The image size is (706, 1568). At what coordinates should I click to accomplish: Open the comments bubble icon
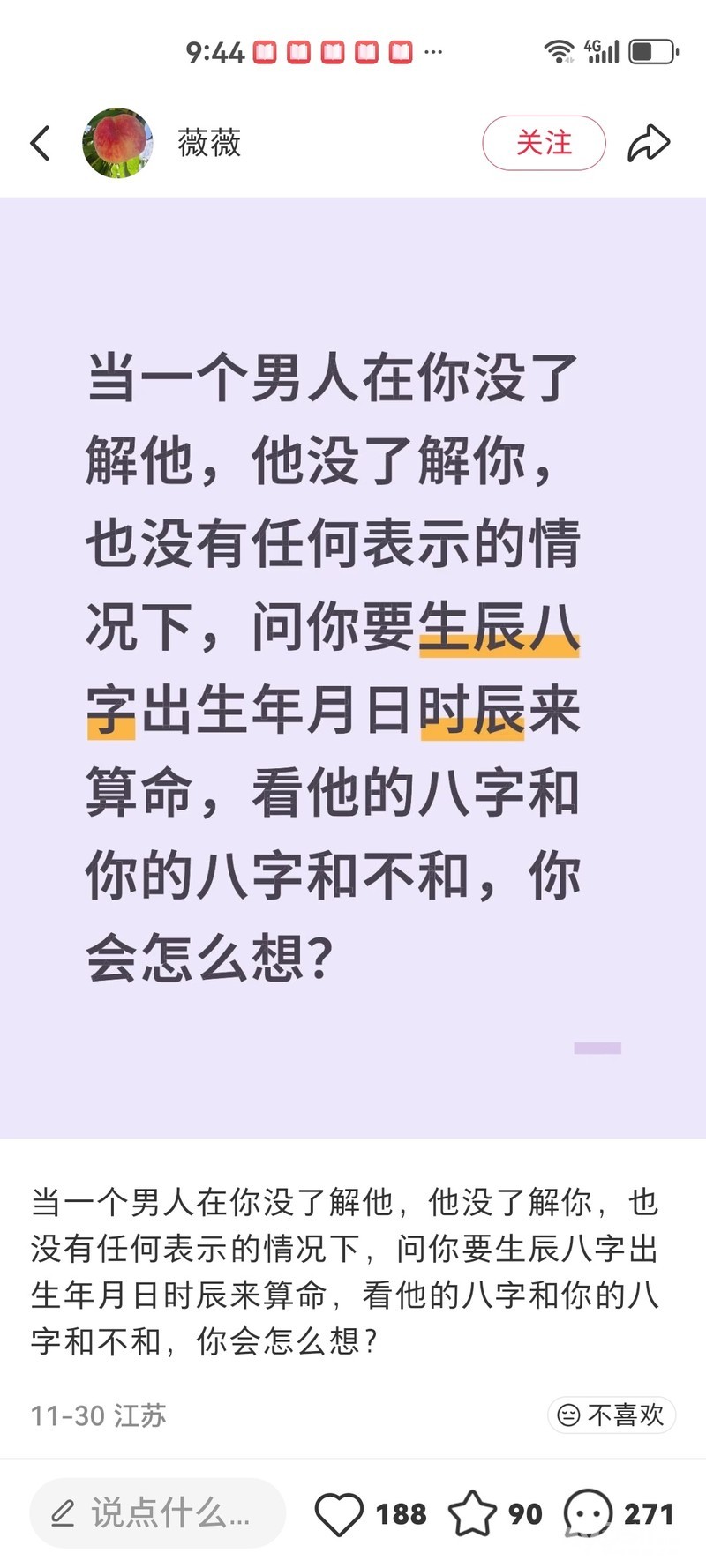tap(588, 1513)
